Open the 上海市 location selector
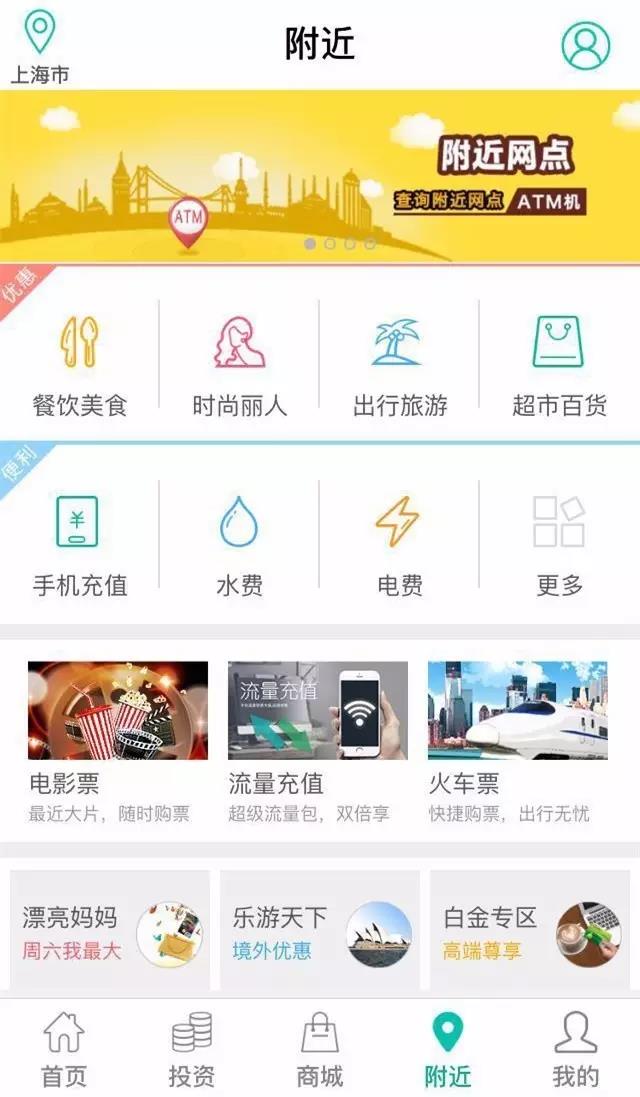The width and height of the screenshot is (640, 1097). (x=40, y=46)
